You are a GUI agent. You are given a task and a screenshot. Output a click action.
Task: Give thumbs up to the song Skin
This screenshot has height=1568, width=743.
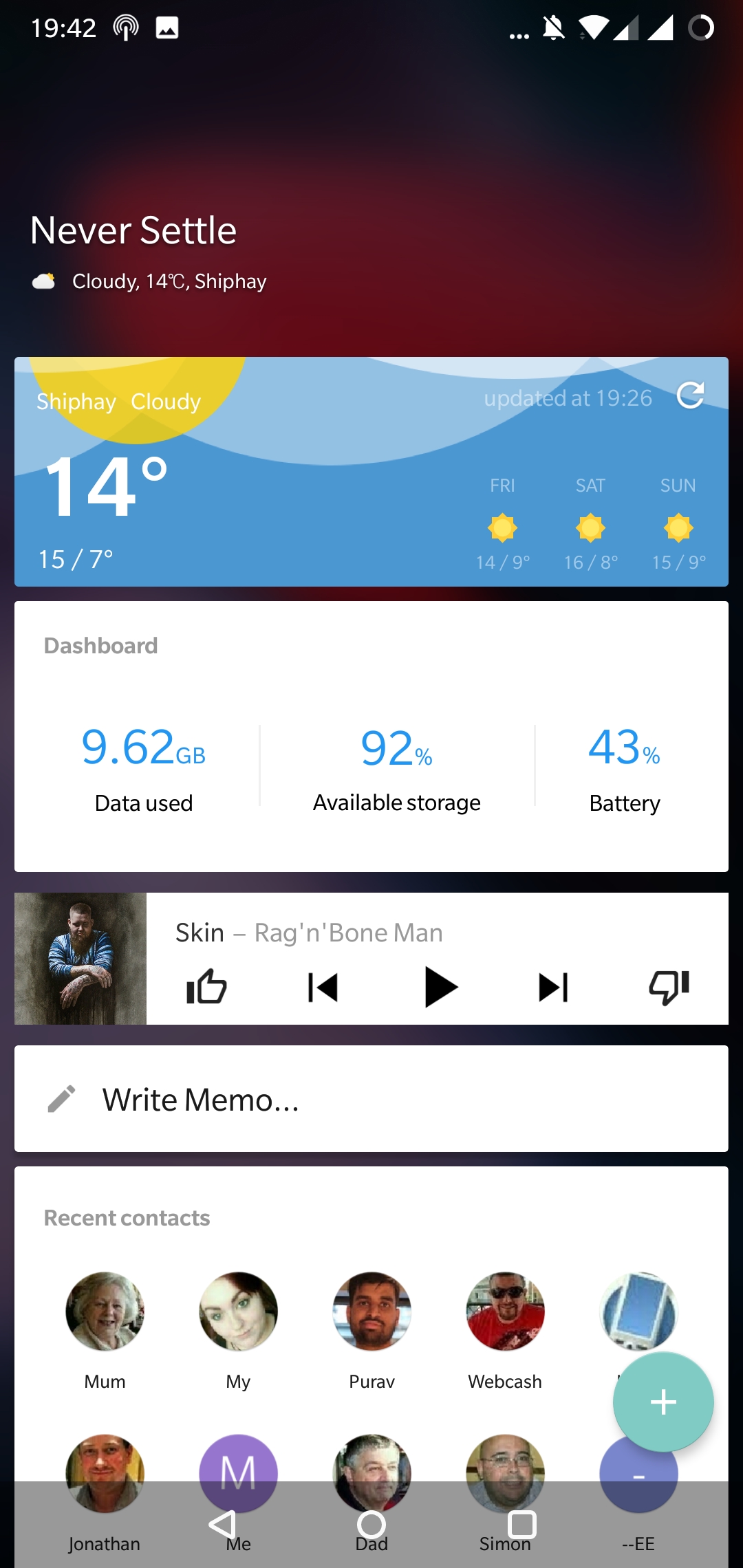pyautogui.click(x=206, y=987)
